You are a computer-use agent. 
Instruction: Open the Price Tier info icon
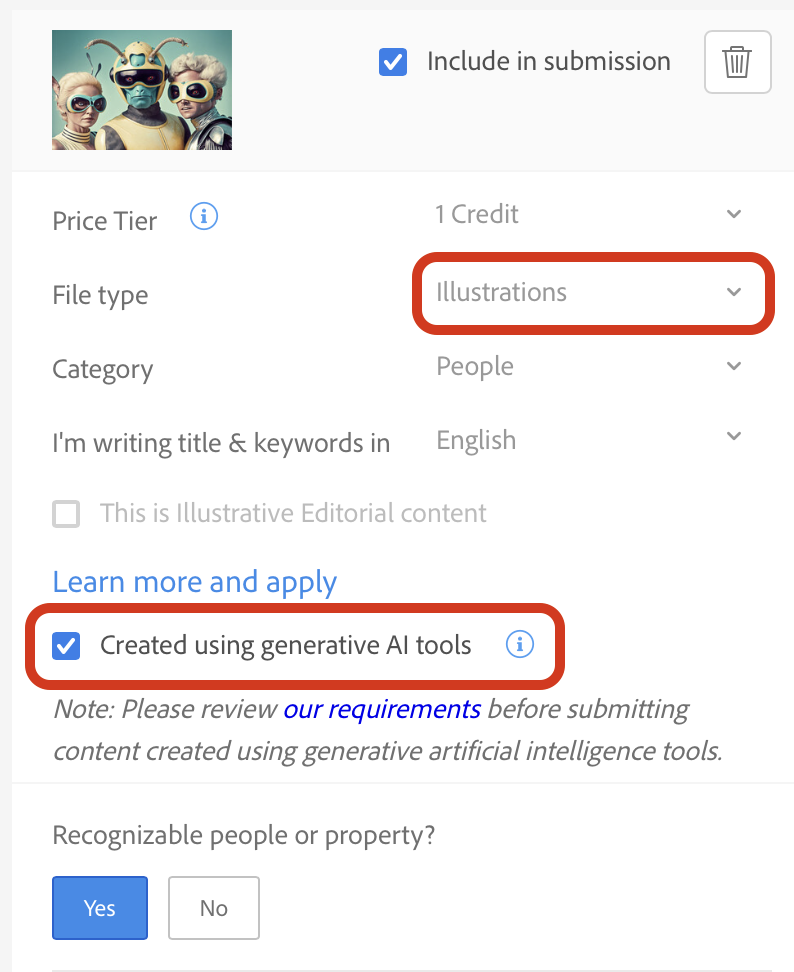204,216
